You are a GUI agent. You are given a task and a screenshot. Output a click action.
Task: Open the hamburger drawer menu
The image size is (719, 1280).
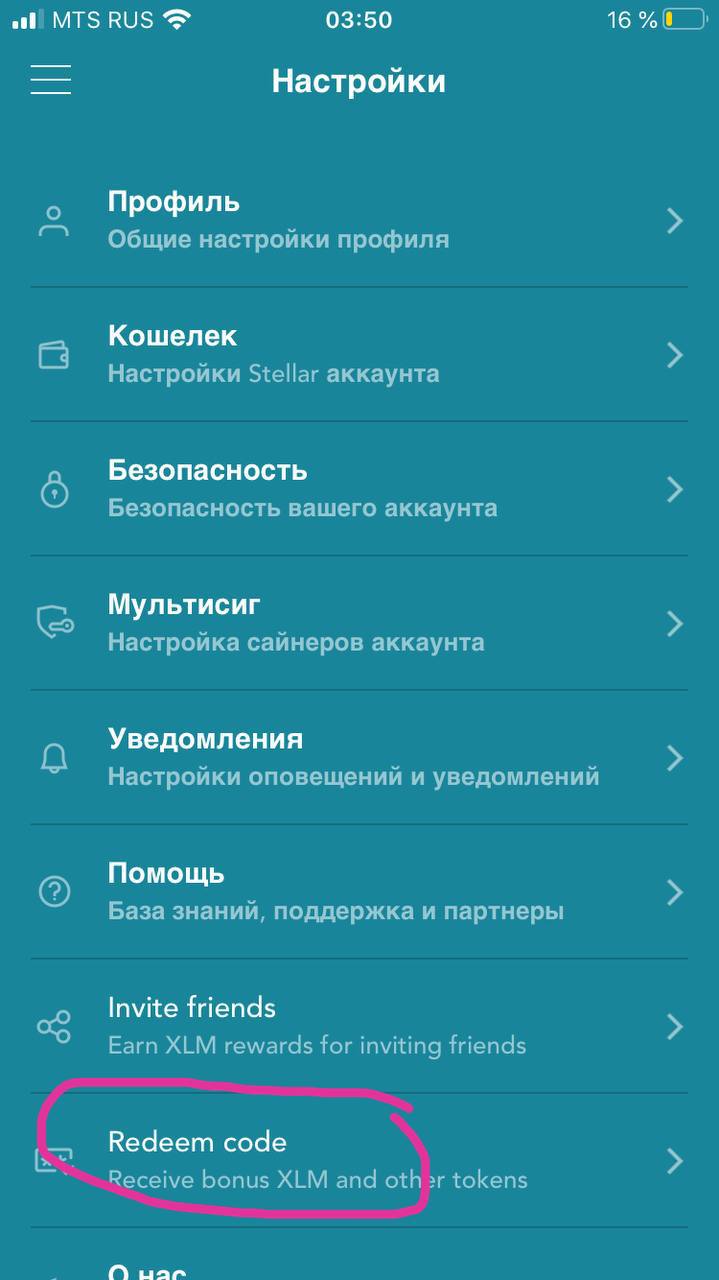[51, 80]
